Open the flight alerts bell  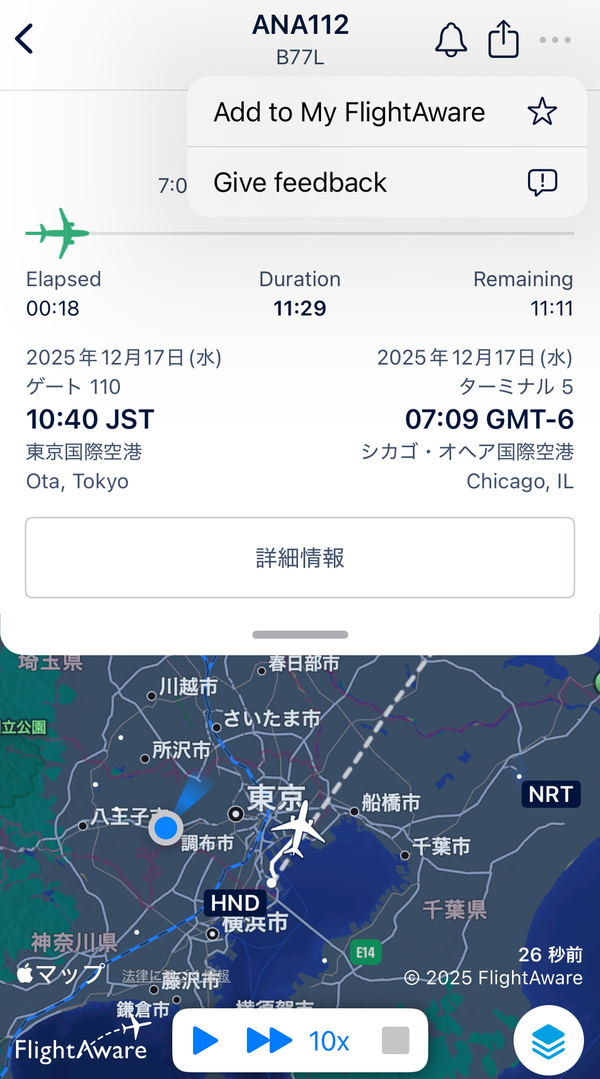coord(451,39)
